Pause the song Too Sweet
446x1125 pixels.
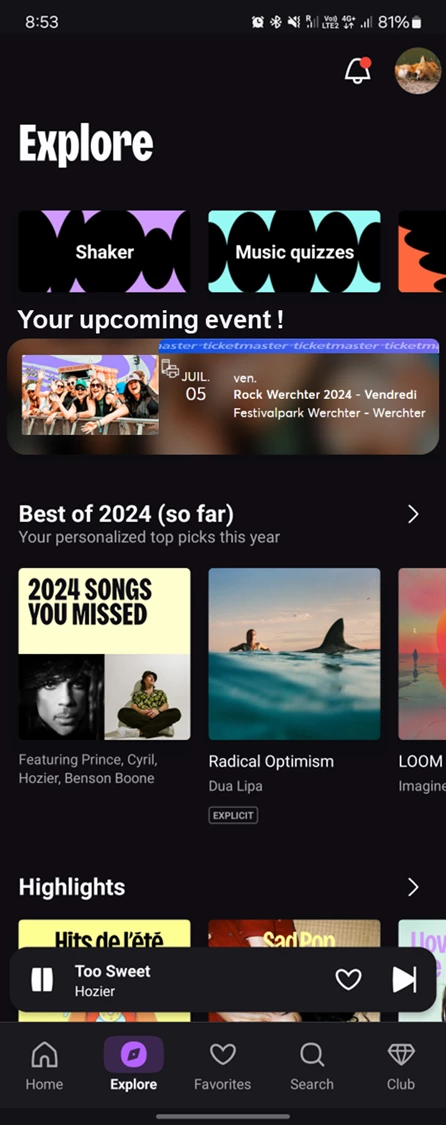[42, 979]
